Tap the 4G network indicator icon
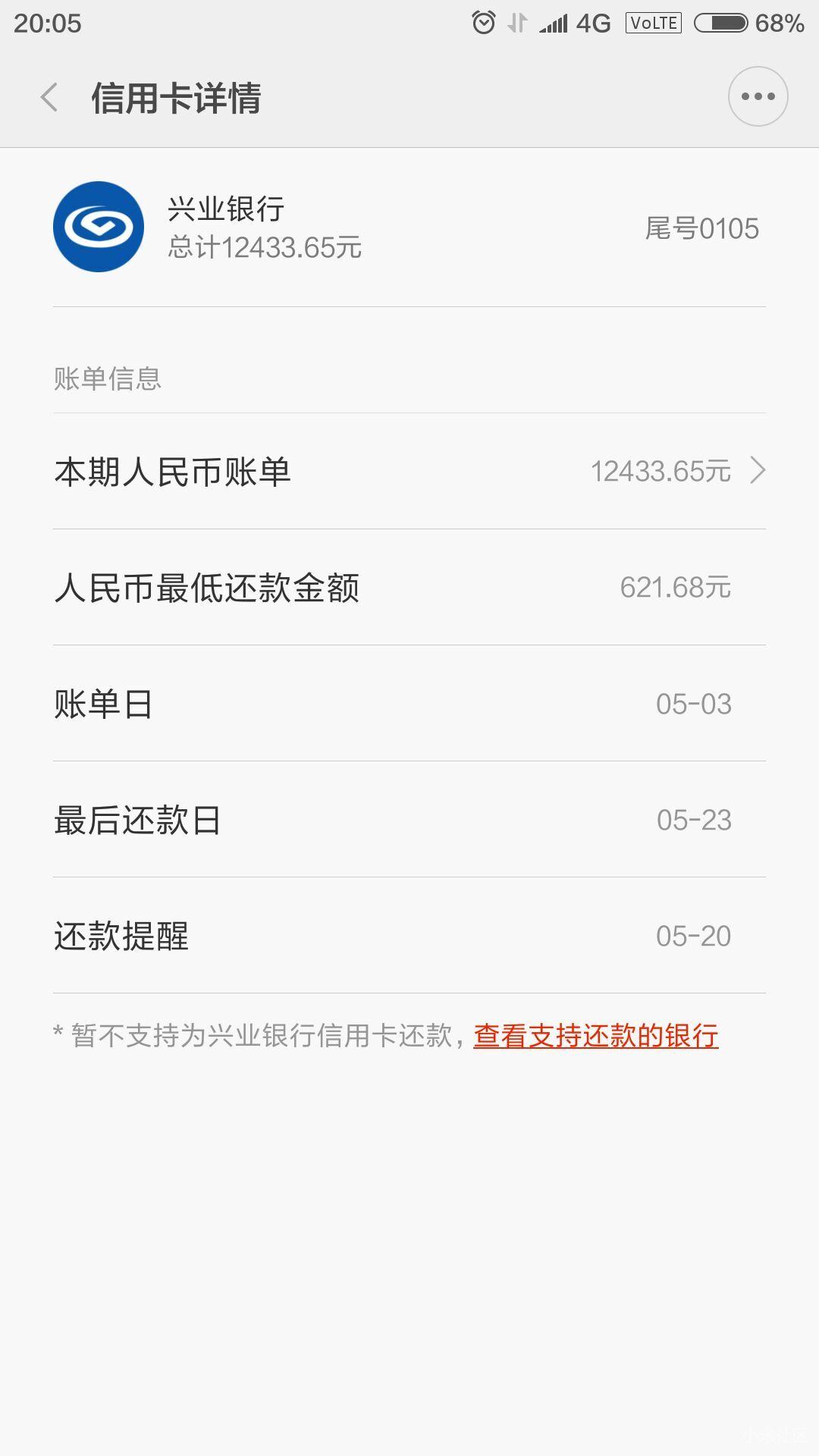 click(x=592, y=22)
